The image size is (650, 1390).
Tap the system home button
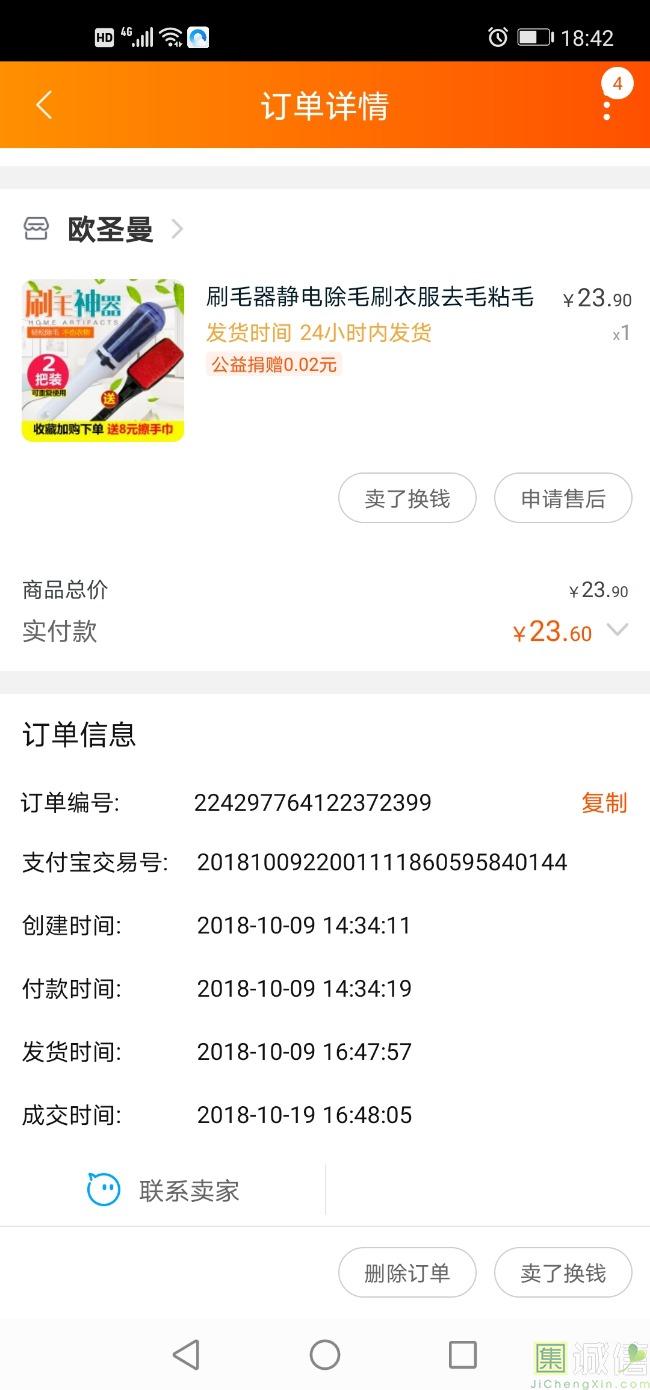pos(325,1355)
